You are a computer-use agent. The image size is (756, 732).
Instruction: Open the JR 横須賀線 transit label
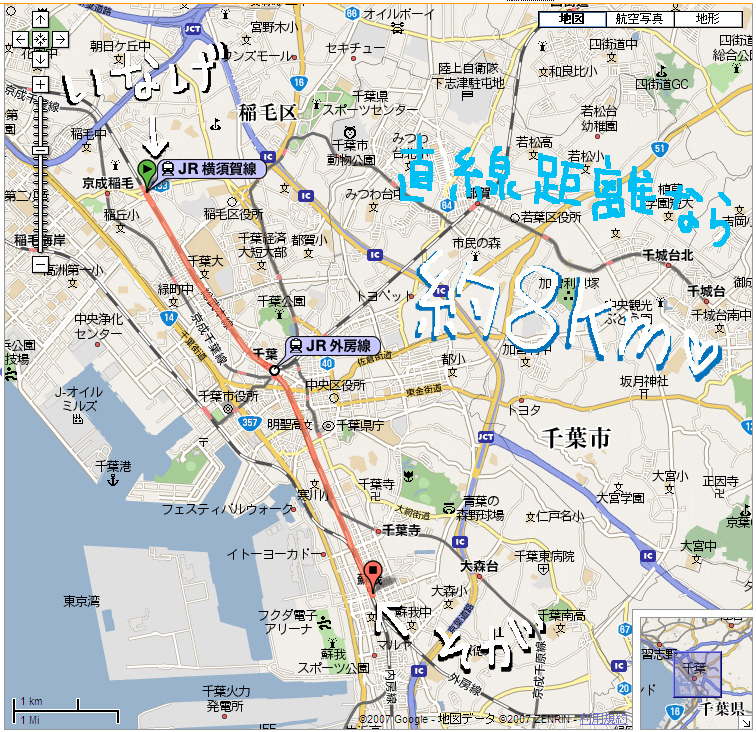tap(213, 169)
